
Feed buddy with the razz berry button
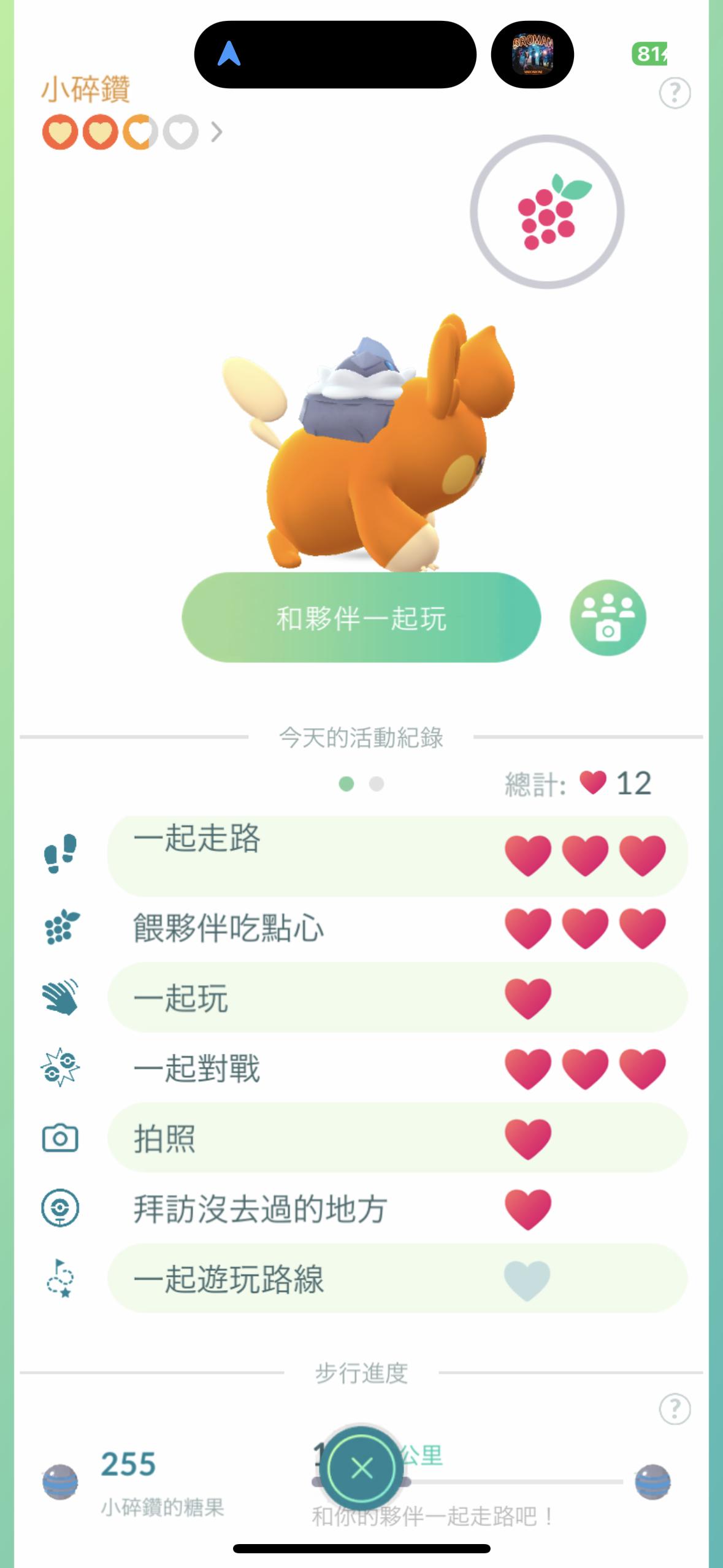[547, 212]
